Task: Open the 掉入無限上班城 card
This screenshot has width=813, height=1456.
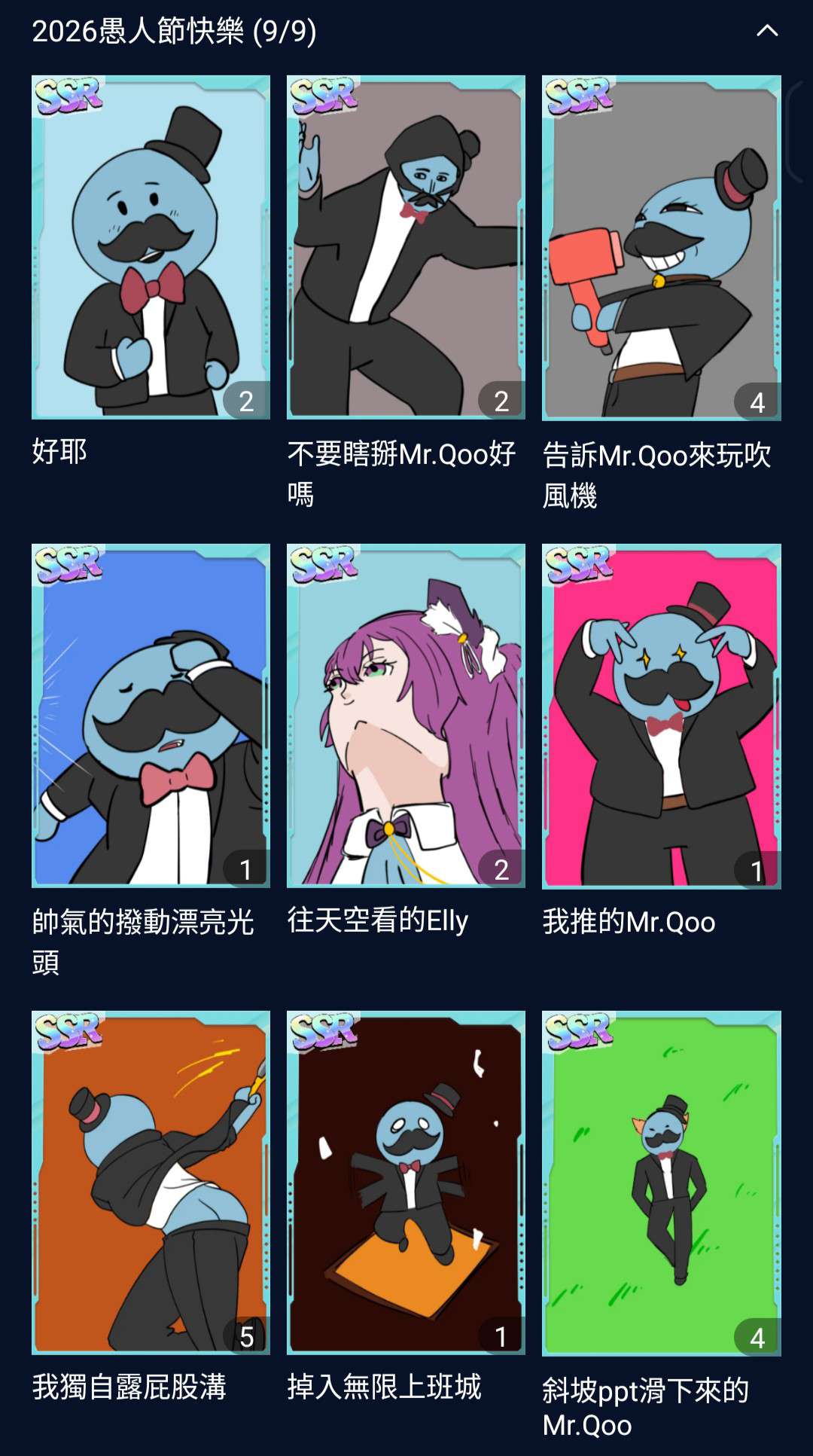Action: (x=406, y=1183)
